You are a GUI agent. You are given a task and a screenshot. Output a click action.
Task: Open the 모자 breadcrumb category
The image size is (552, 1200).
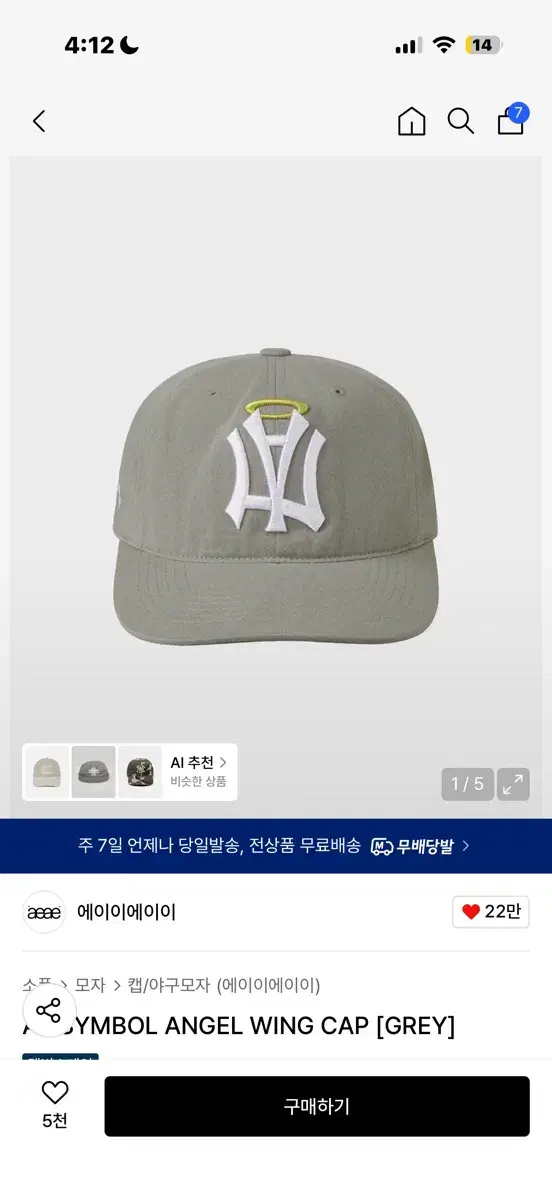pos(90,985)
